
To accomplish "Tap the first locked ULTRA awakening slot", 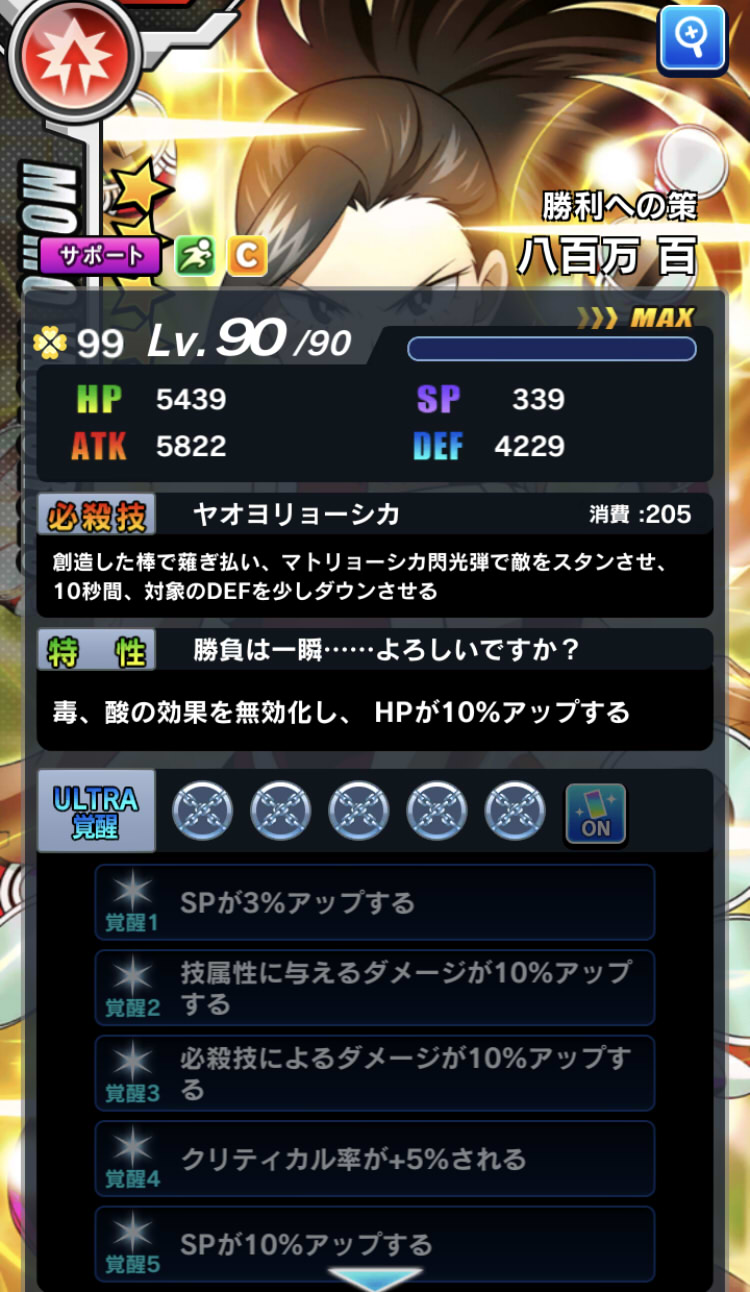I will [203, 811].
